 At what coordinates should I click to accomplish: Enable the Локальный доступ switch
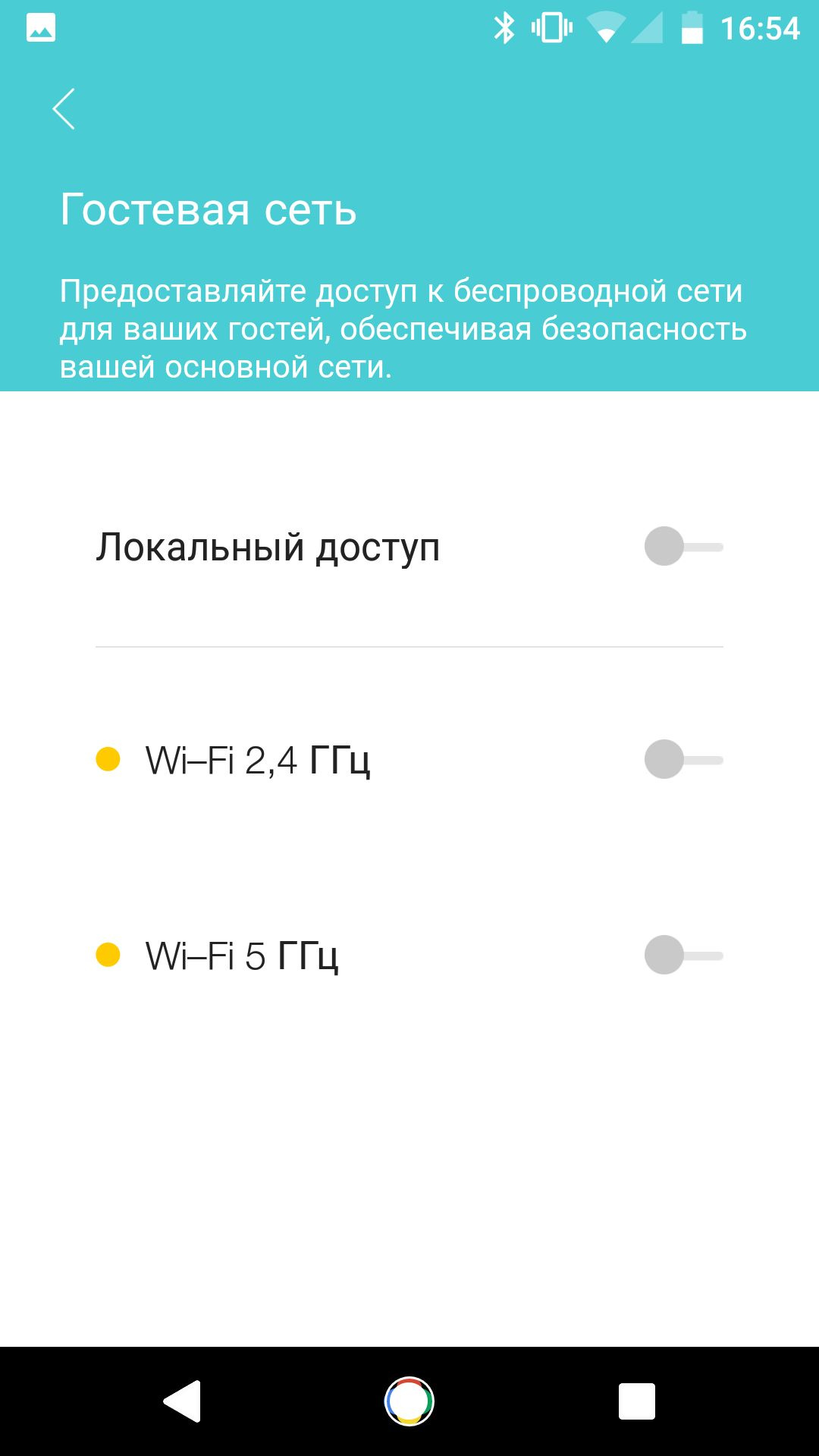pyautogui.click(x=683, y=547)
